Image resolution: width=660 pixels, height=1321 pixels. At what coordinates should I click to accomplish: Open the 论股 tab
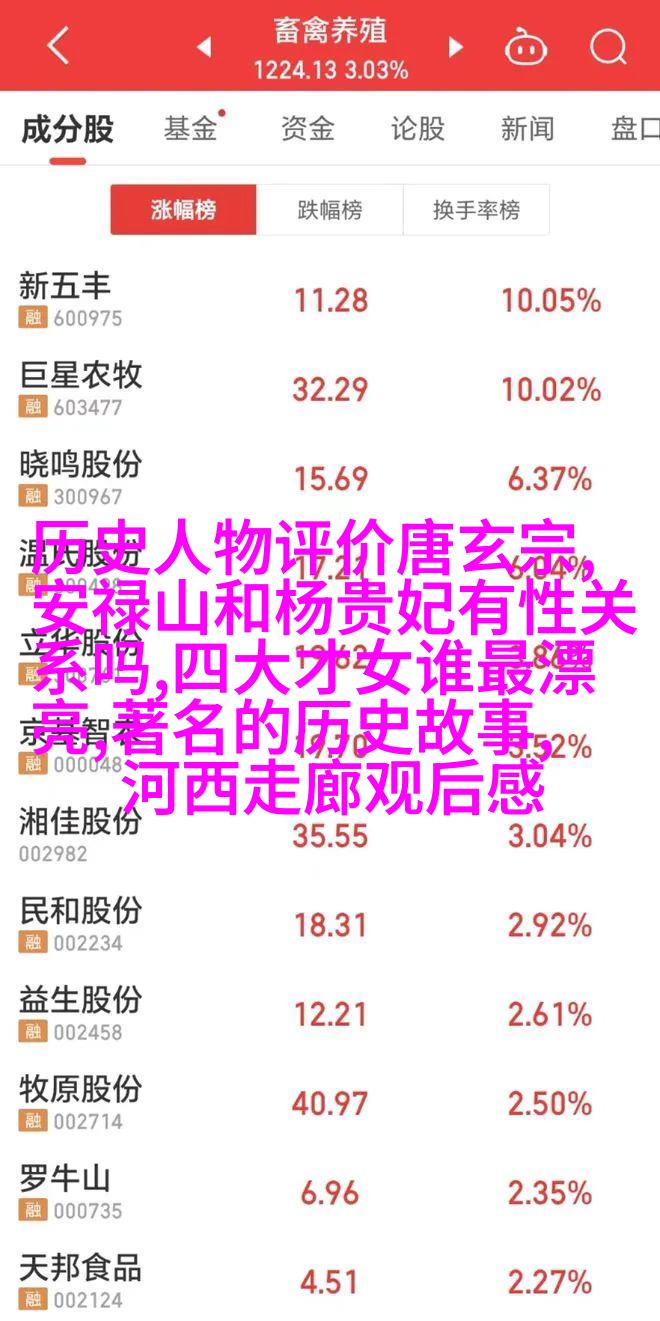(x=417, y=128)
